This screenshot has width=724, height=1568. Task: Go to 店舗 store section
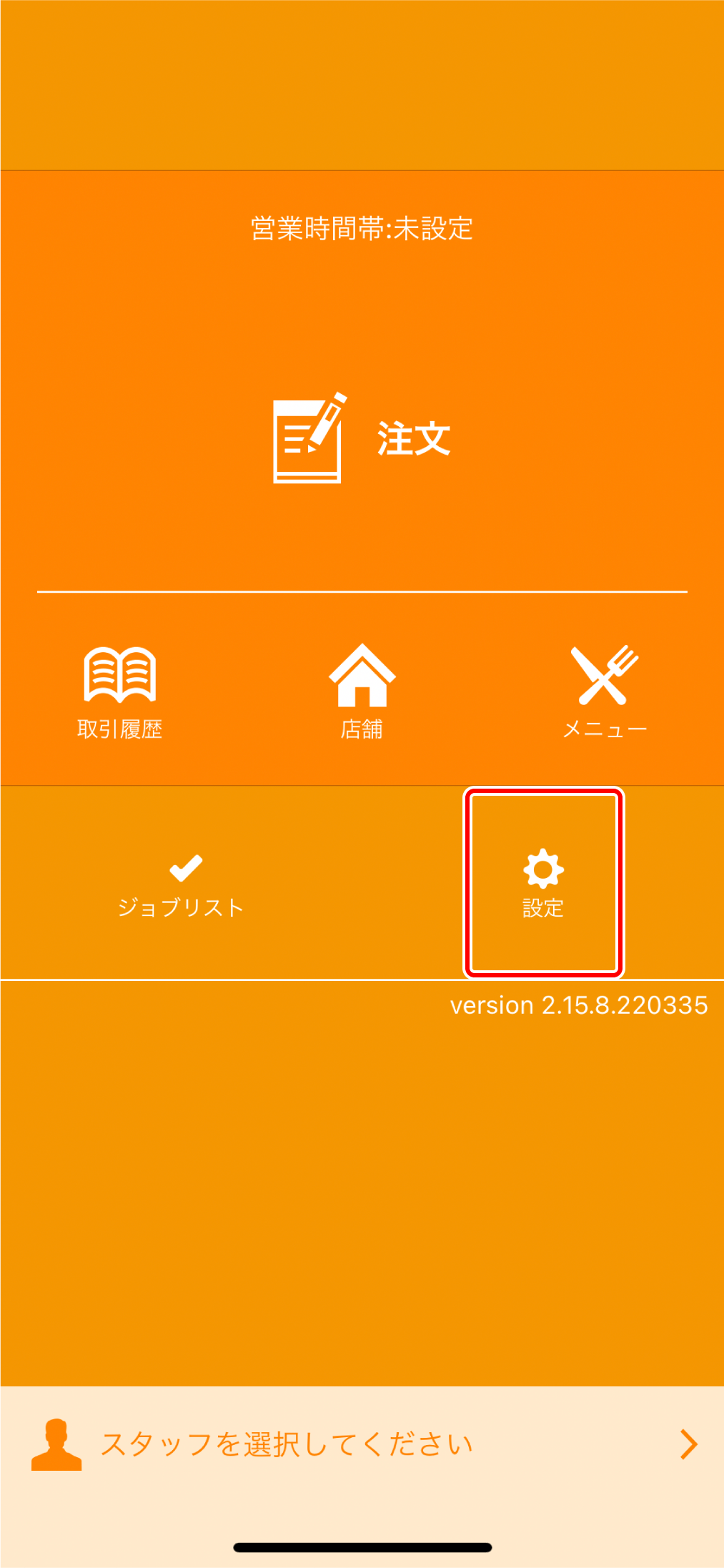[x=362, y=691]
